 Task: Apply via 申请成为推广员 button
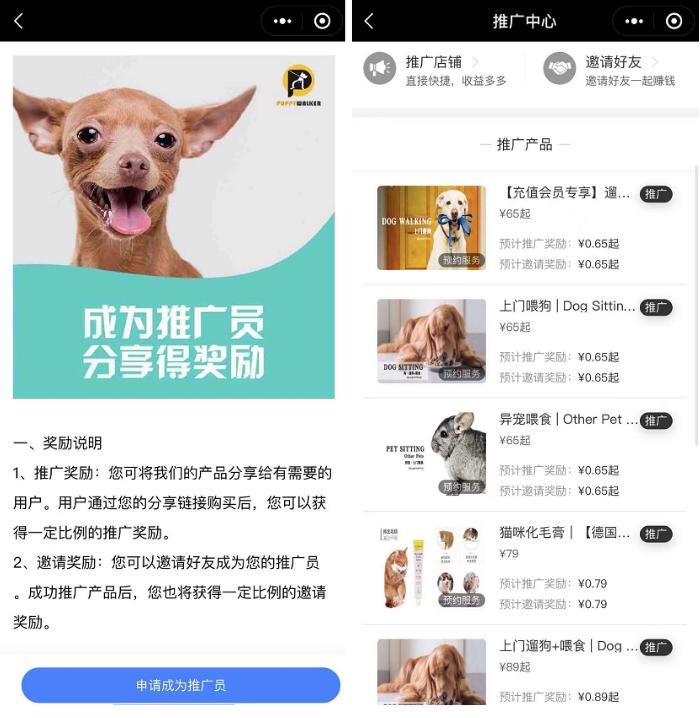click(x=181, y=685)
